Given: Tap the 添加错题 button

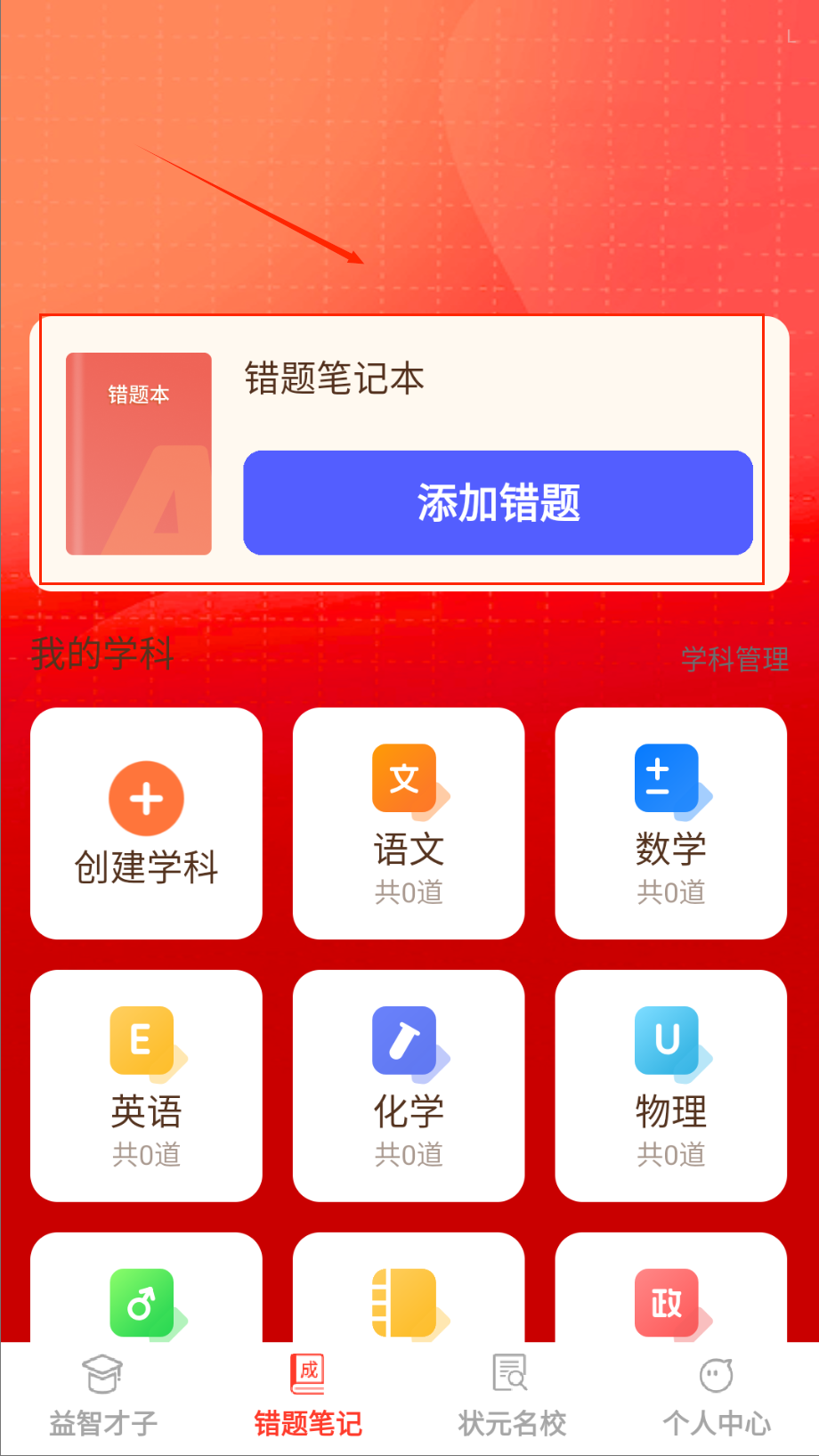Looking at the screenshot, I should 498,502.
